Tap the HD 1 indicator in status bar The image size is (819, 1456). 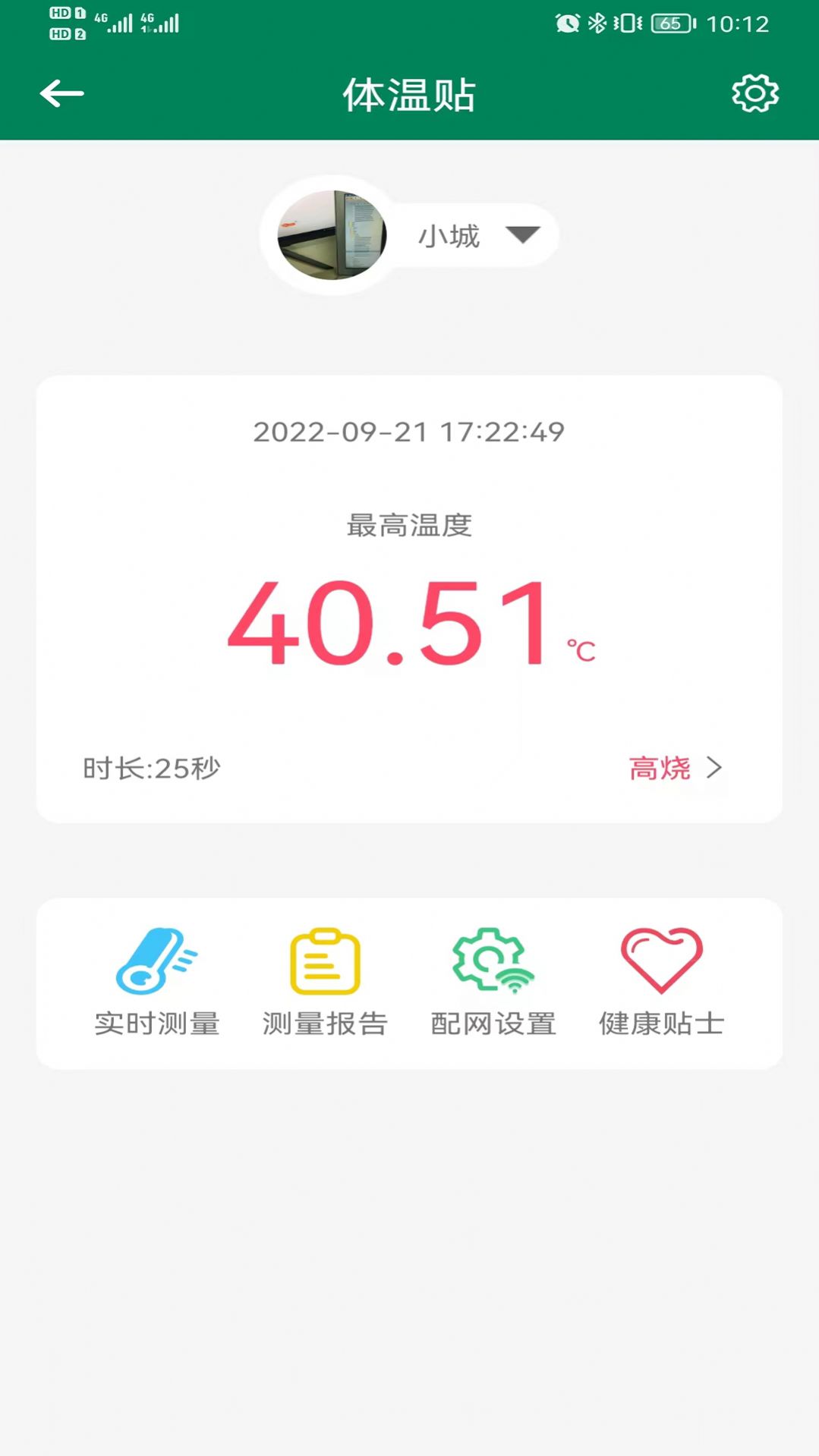pyautogui.click(x=60, y=12)
